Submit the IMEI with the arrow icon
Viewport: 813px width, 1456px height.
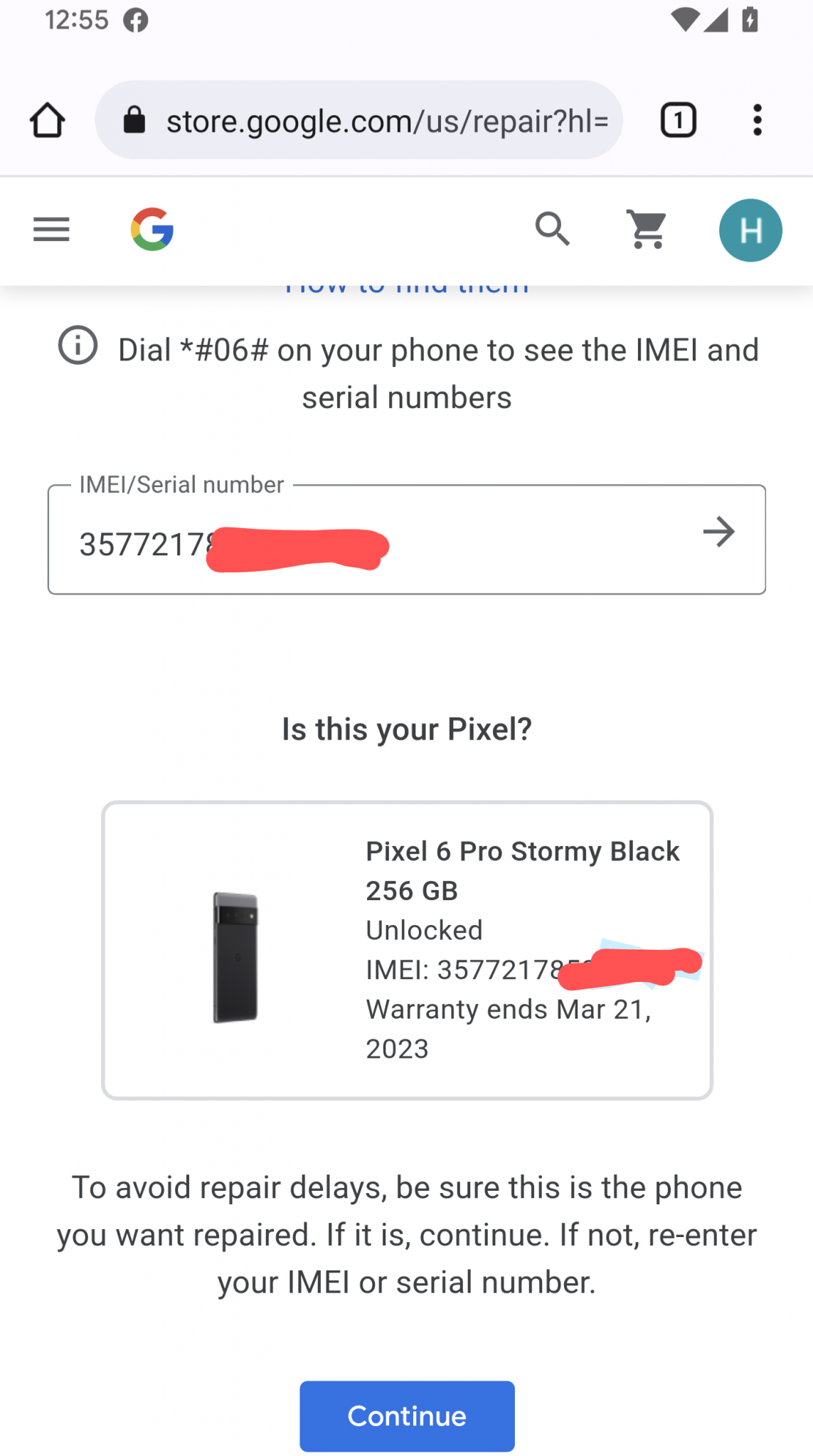click(x=718, y=532)
